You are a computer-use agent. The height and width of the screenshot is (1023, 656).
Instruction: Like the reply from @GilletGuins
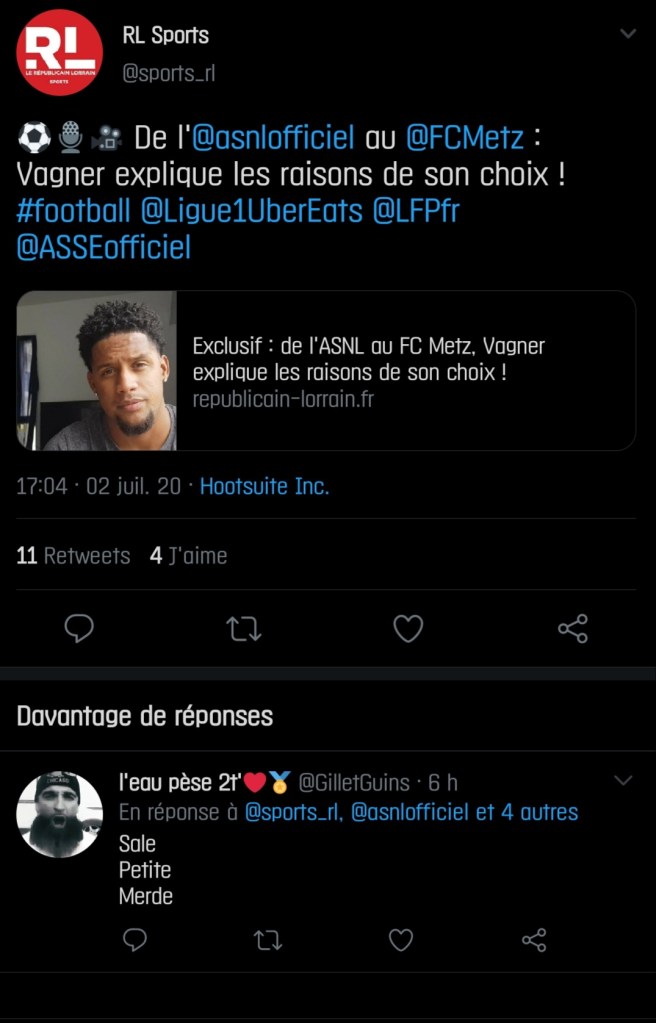401,940
